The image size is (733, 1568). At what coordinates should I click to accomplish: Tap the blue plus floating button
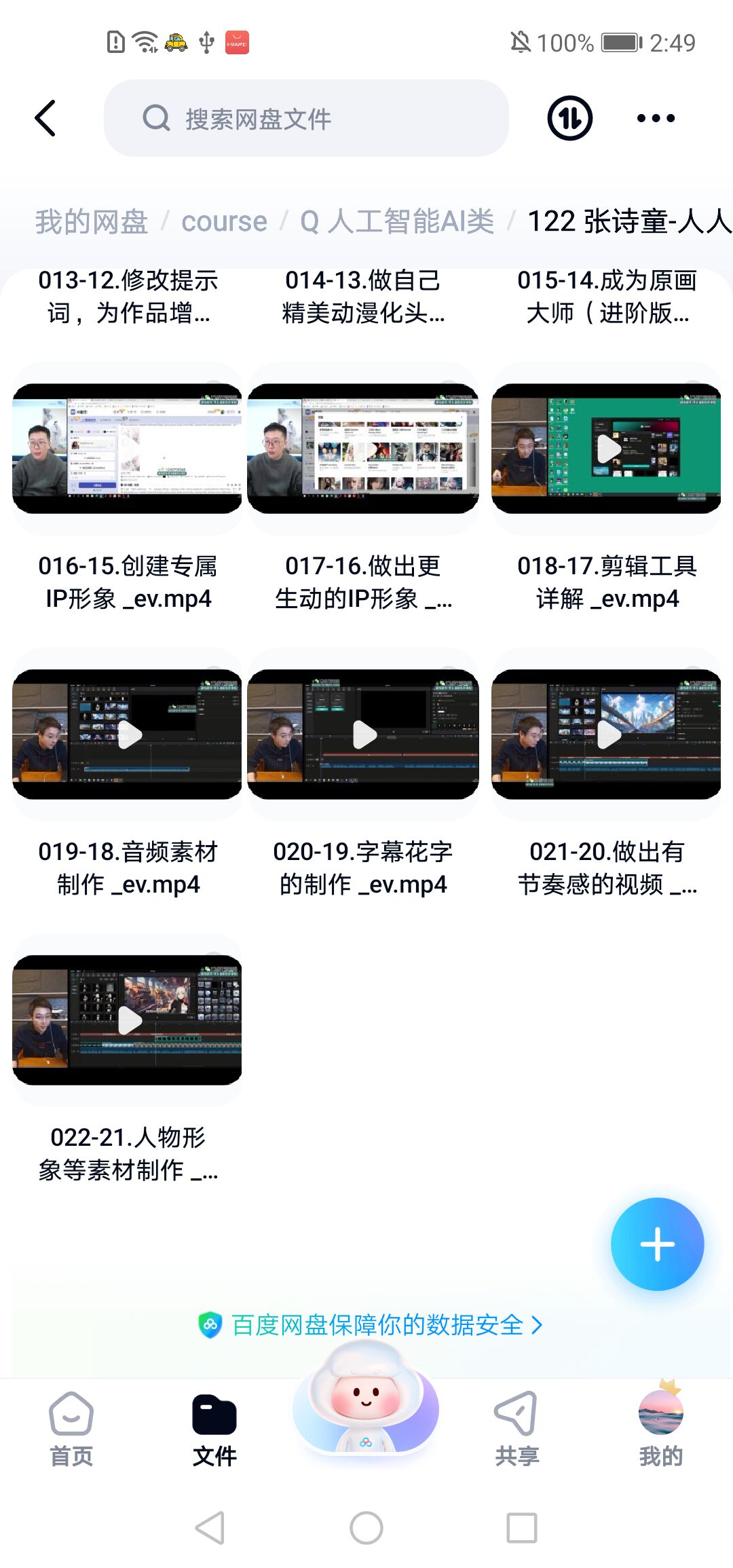point(657,1244)
